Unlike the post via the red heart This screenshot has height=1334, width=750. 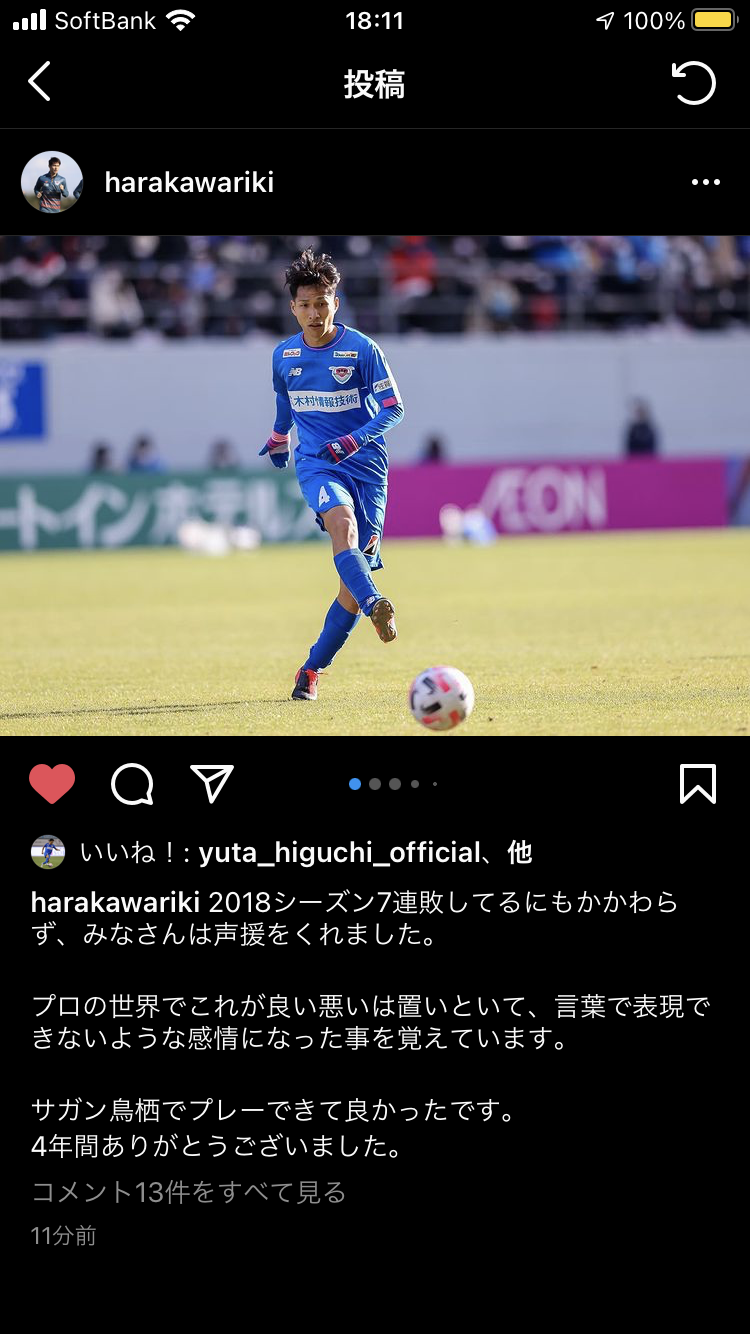52,784
